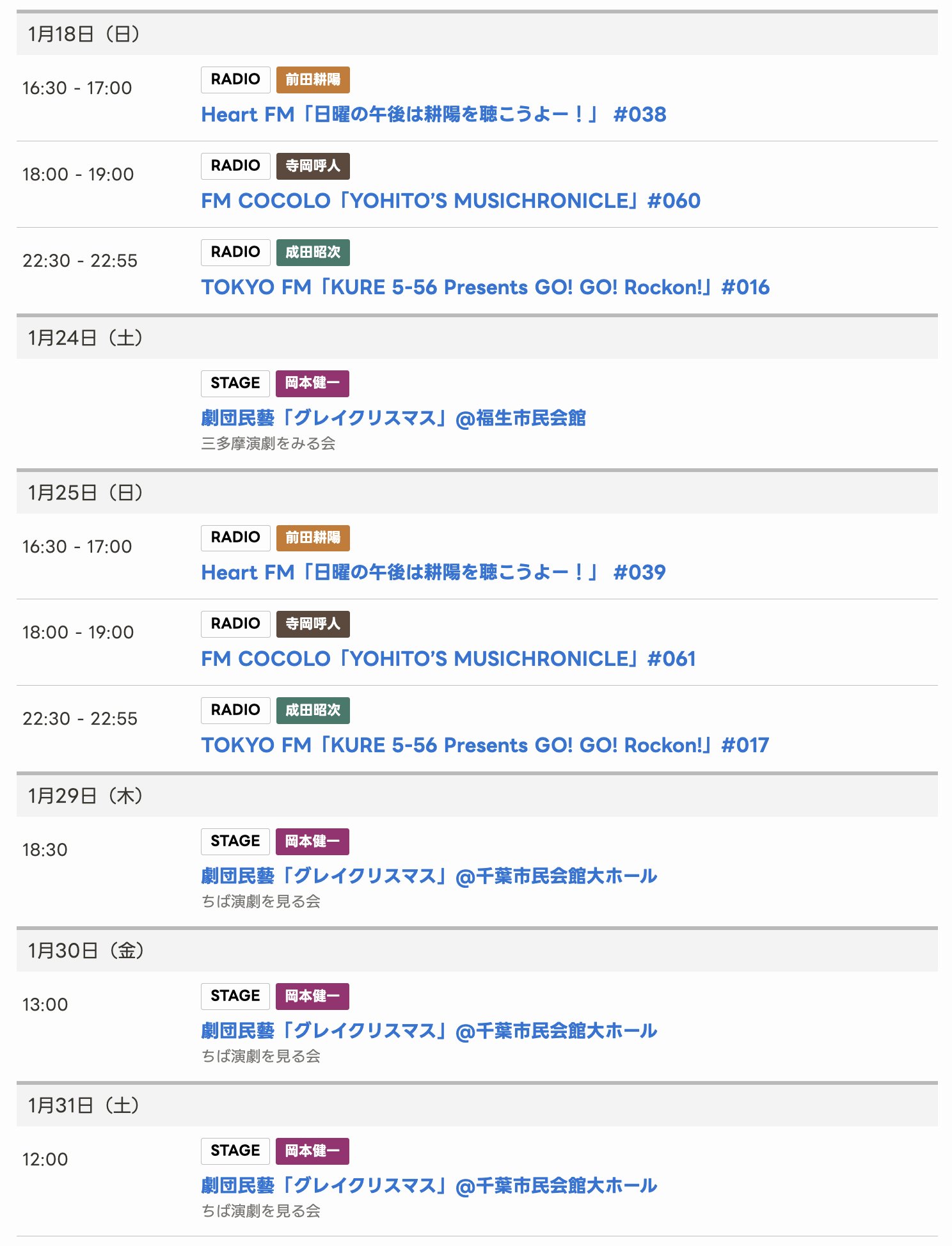
Task: Tap 前田耕陽 tag on 1月18日 entry
Action: 313,80
